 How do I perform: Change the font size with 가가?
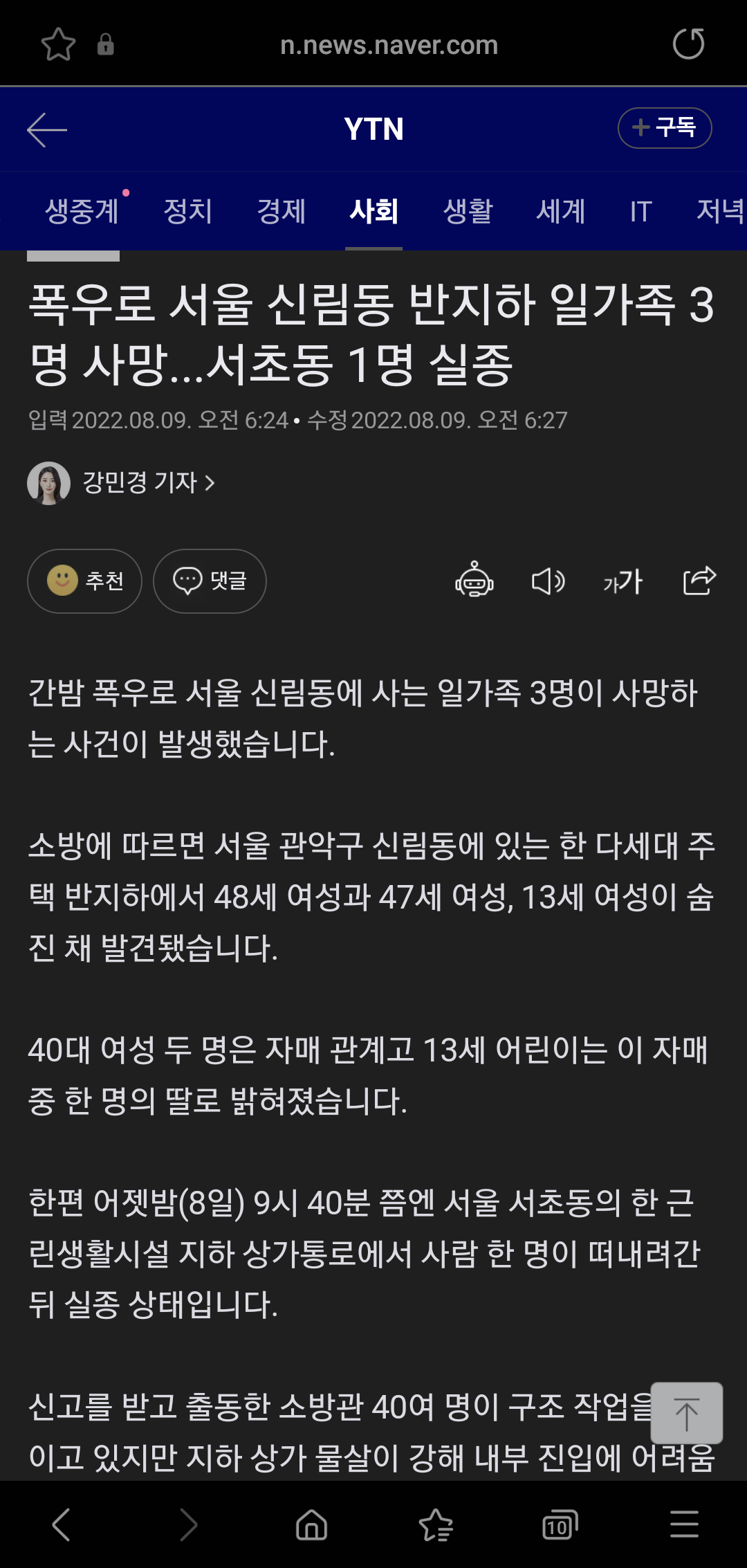[x=623, y=581]
